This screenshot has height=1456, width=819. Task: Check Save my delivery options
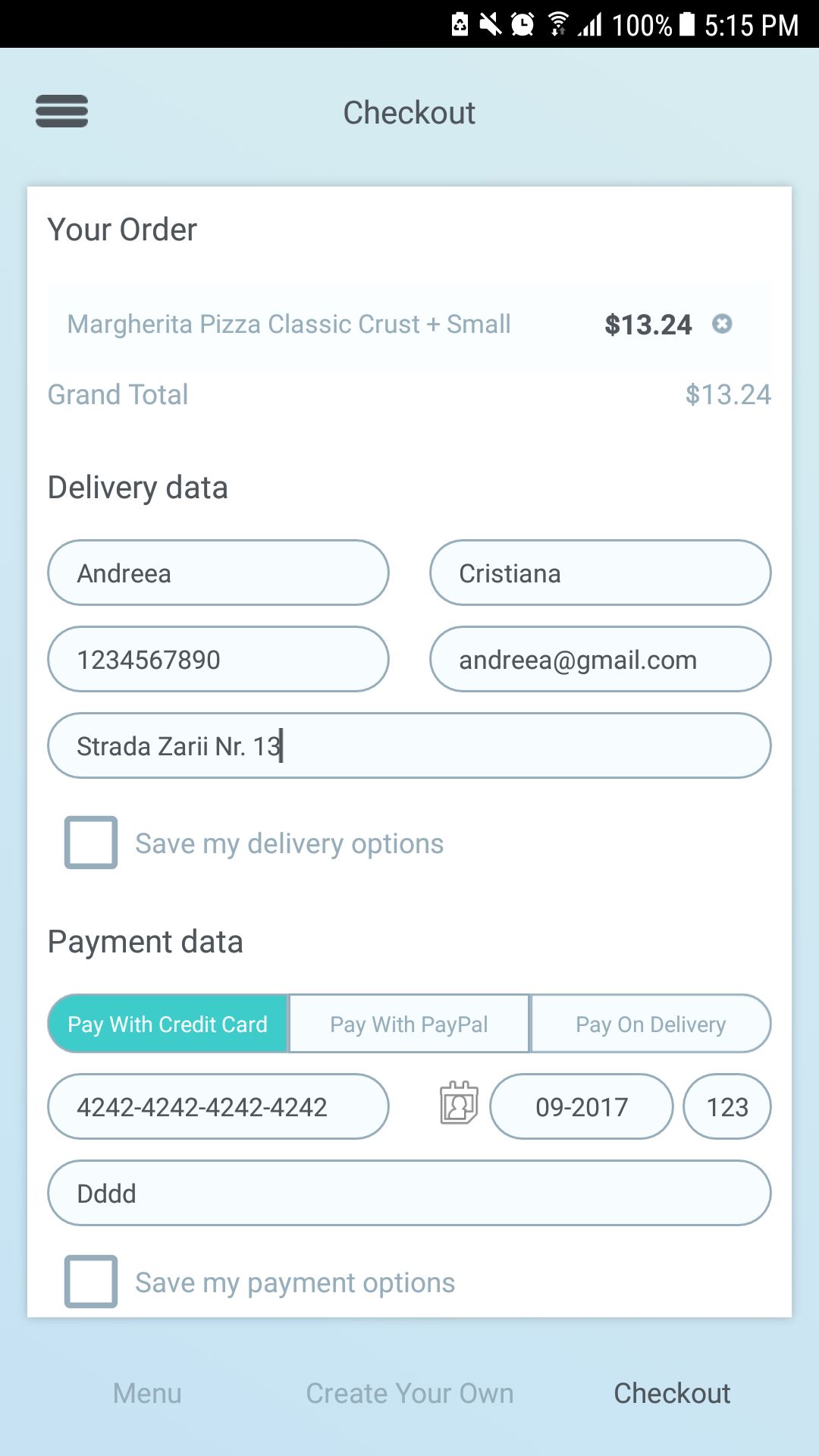click(x=91, y=843)
